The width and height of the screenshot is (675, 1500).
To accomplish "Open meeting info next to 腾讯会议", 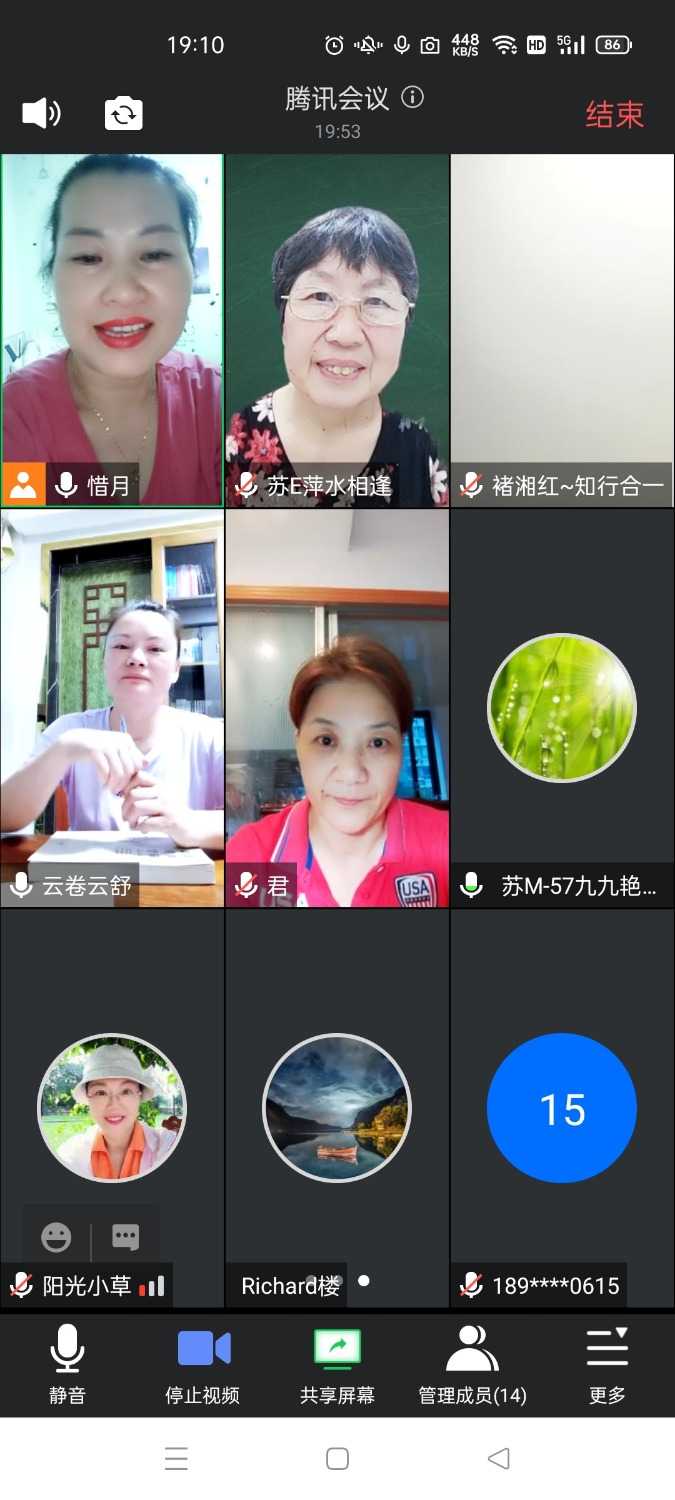I will (x=412, y=97).
